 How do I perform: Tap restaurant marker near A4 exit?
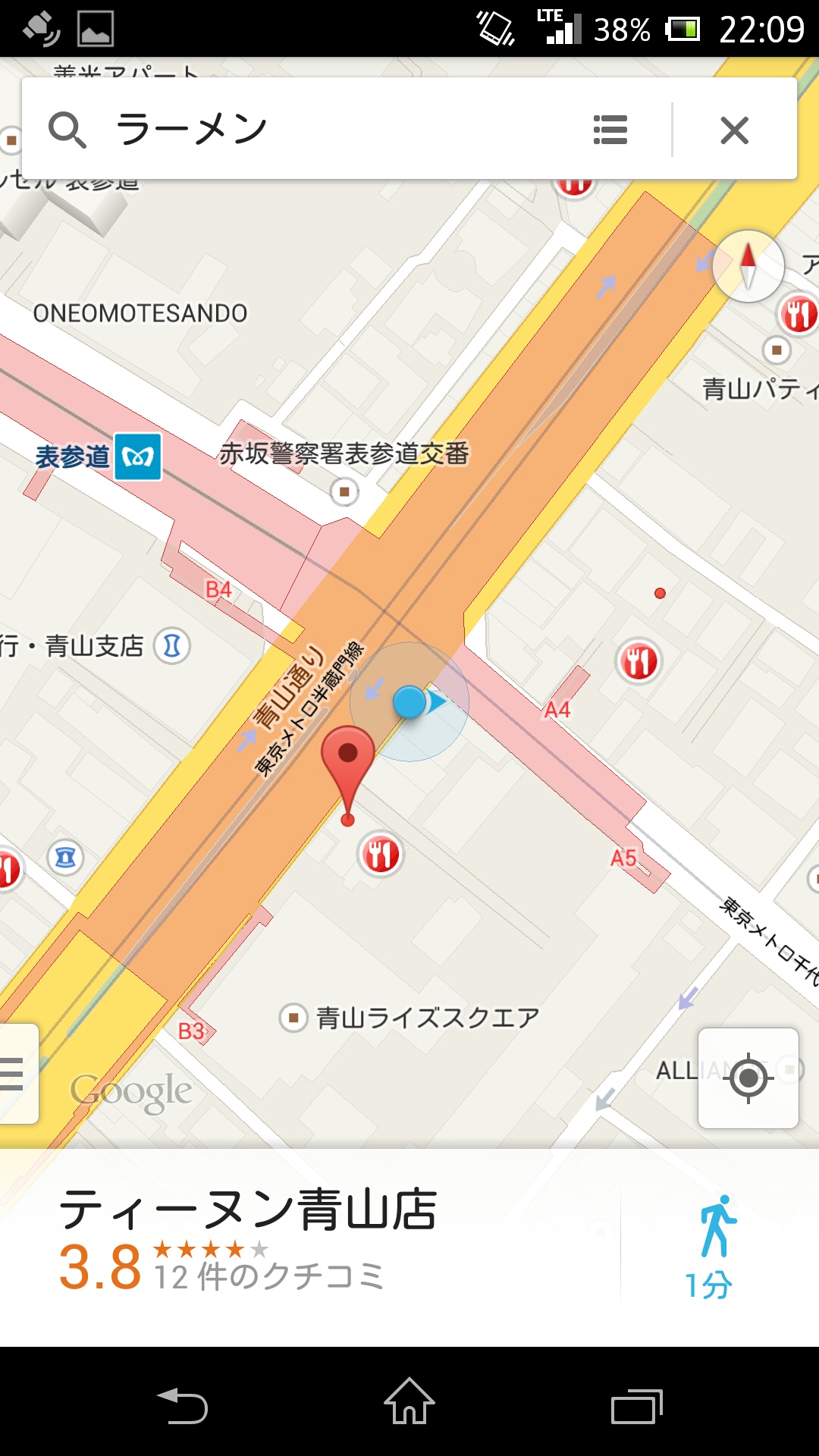pos(639,661)
